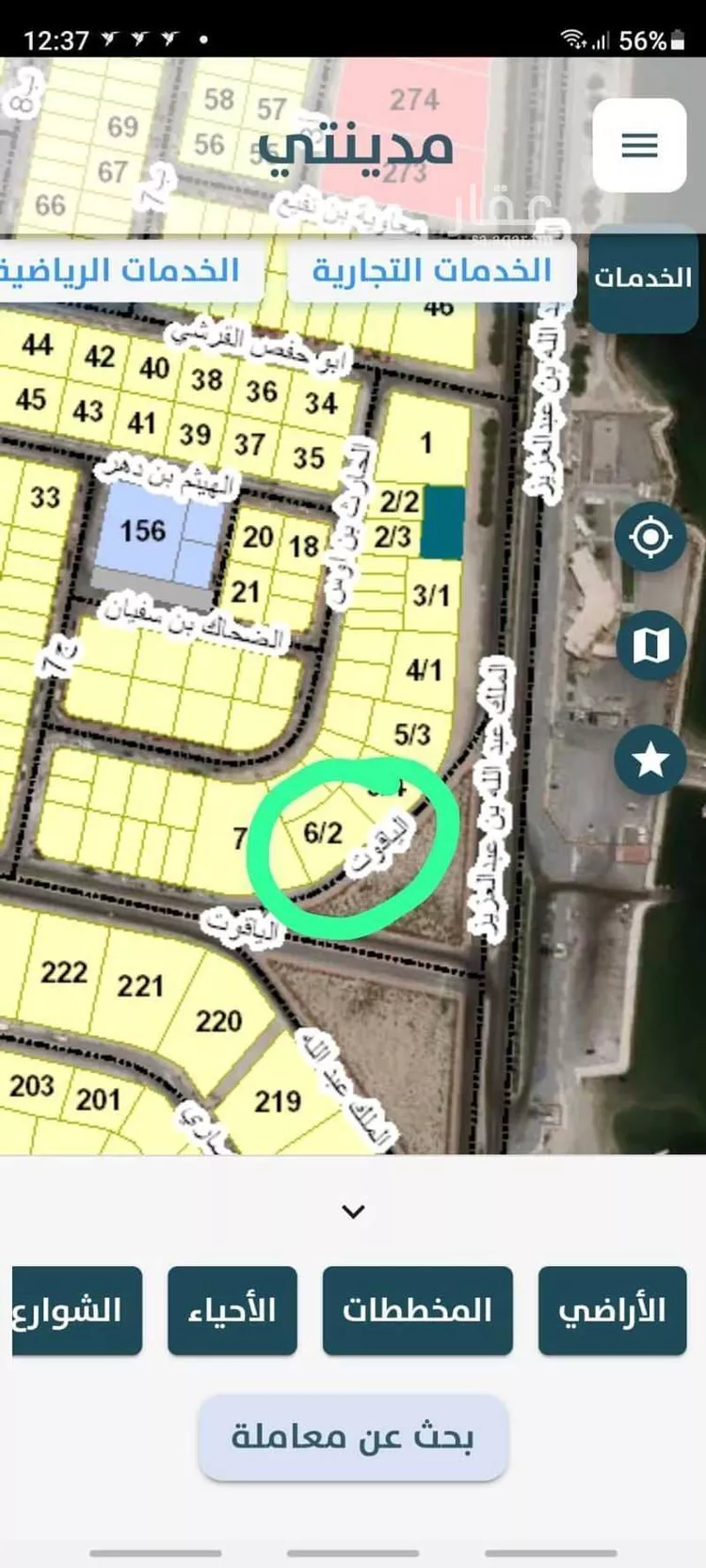The image size is (706, 1568).
Task: Open the map layers icon
Action: (650, 645)
